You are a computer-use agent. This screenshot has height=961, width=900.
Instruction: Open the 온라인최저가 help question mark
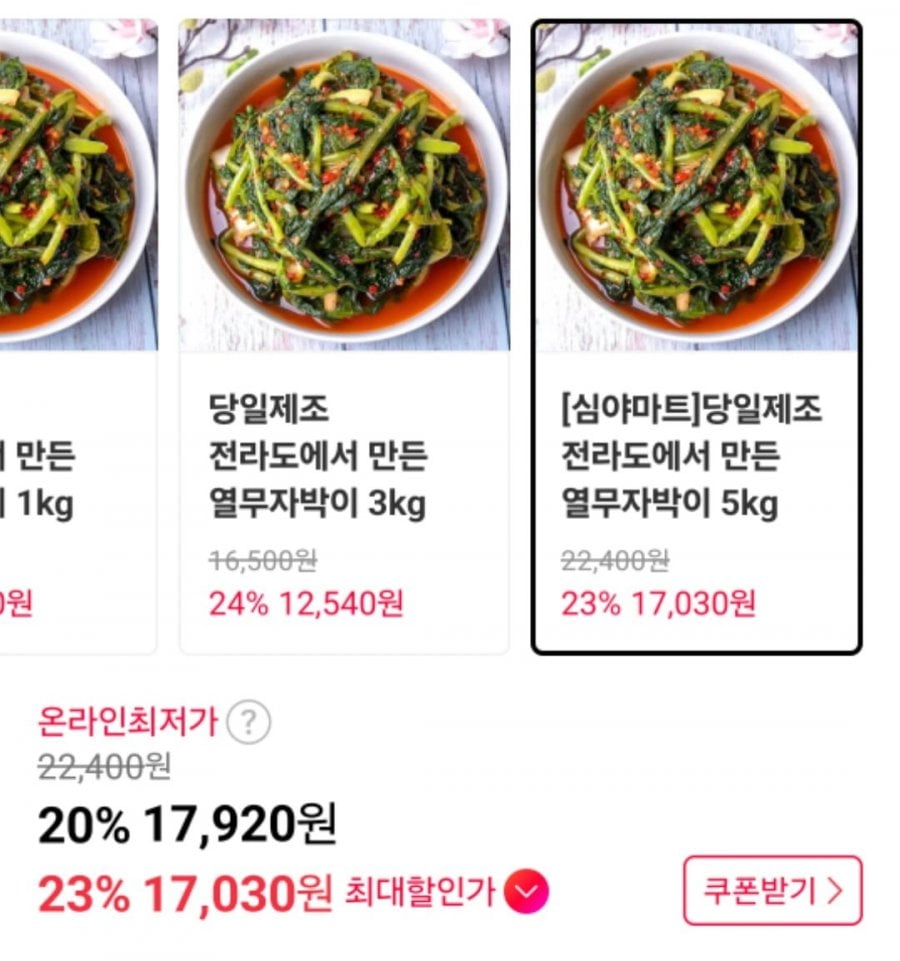pos(248,723)
